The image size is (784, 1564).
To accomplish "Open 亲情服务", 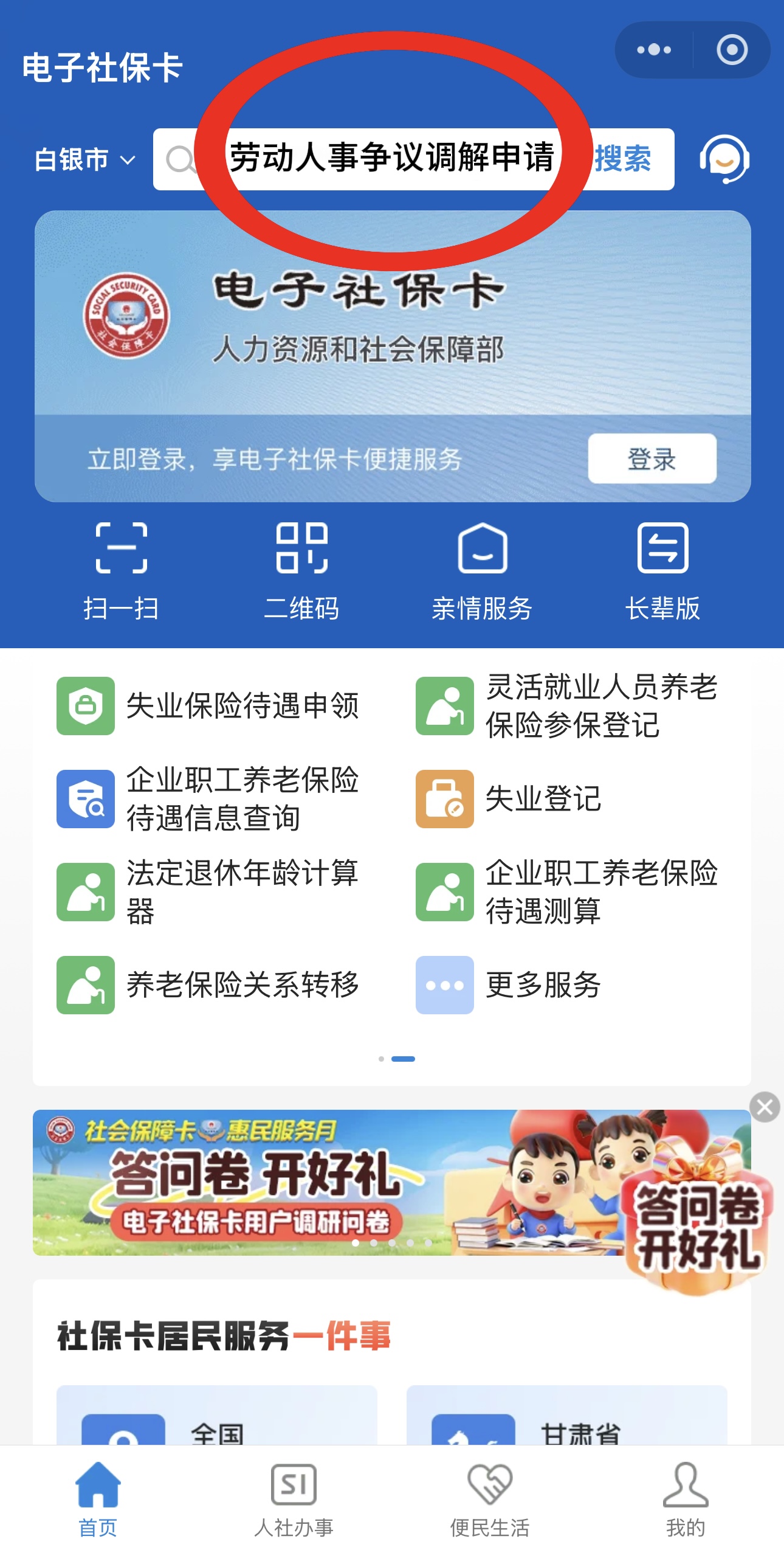I will pyautogui.click(x=482, y=570).
